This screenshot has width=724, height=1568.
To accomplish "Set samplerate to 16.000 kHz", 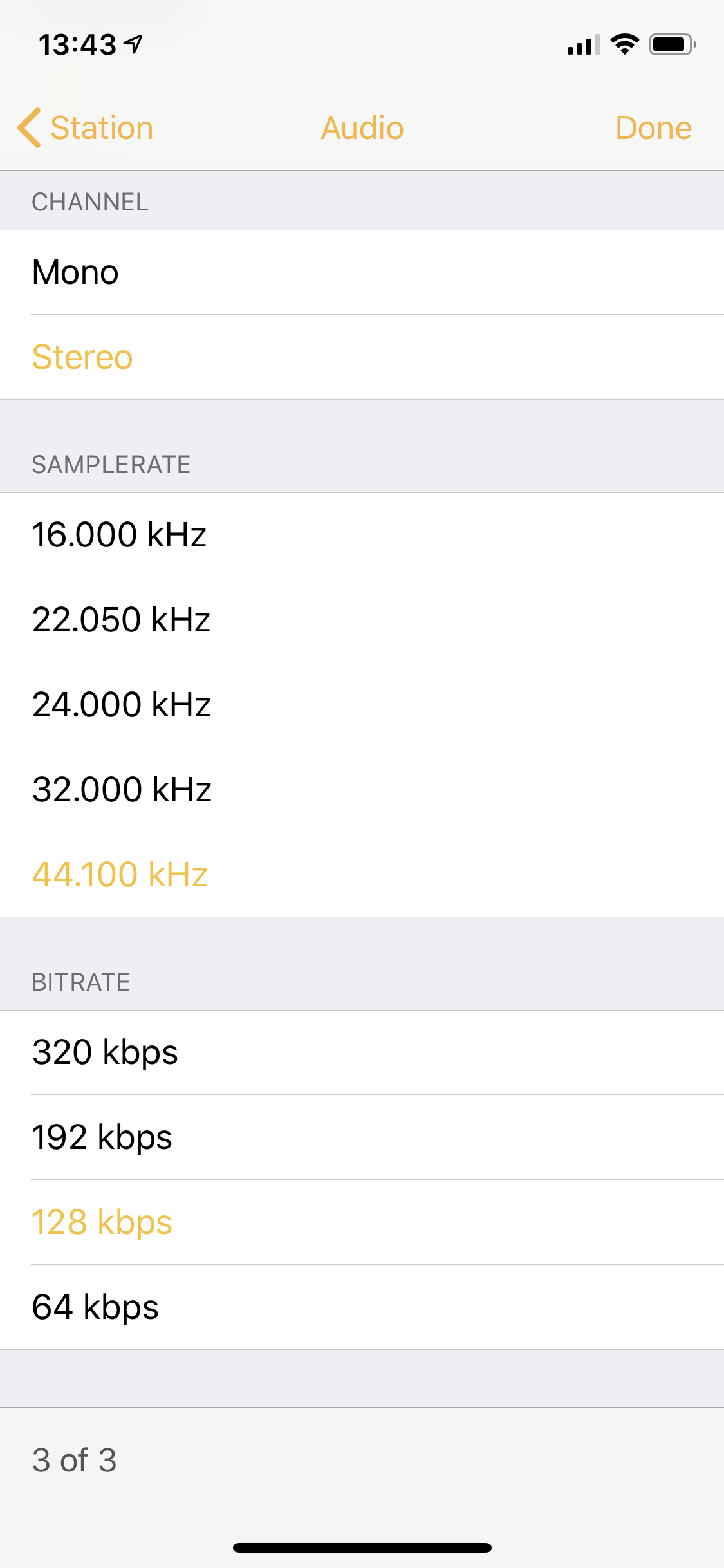I will click(x=362, y=535).
